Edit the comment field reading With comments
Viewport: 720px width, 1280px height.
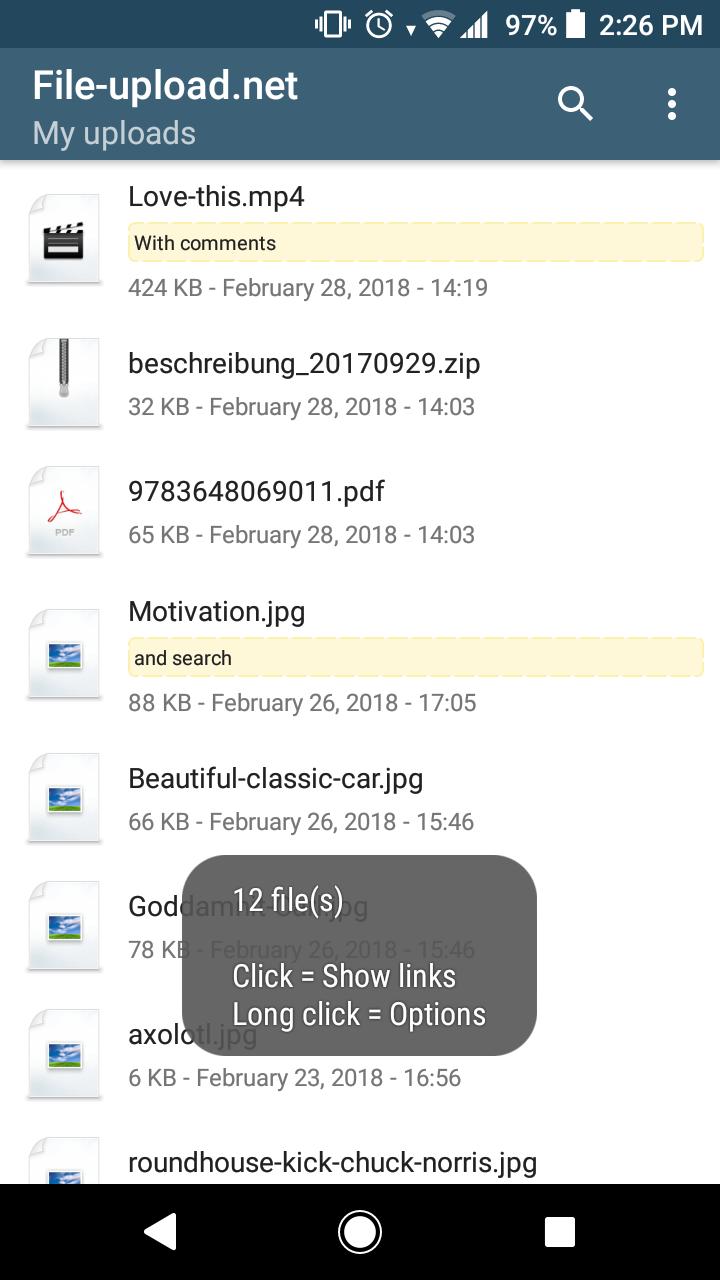coord(416,242)
